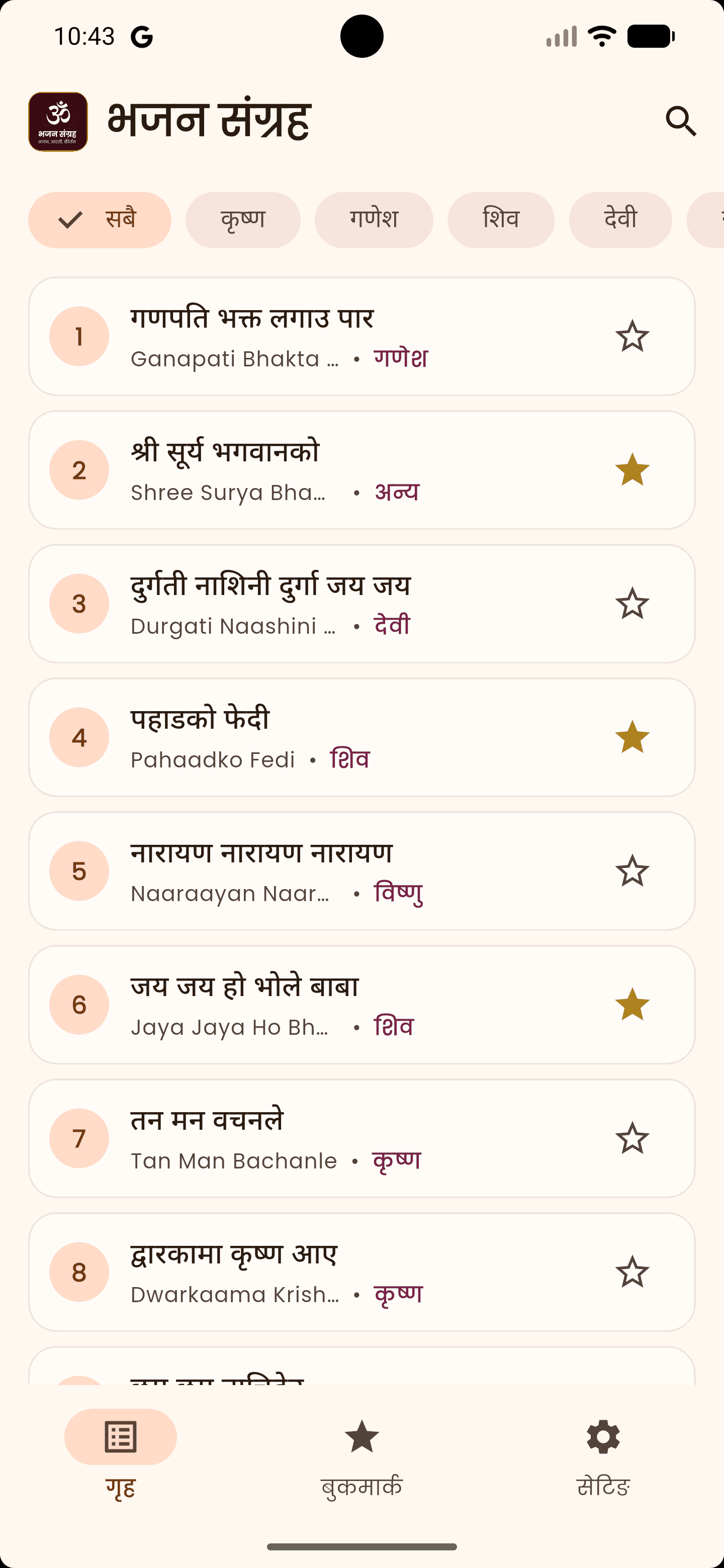Unstar the पहाडको फेदी bhajan
Image resolution: width=724 pixels, height=1568 pixels.
[632, 737]
